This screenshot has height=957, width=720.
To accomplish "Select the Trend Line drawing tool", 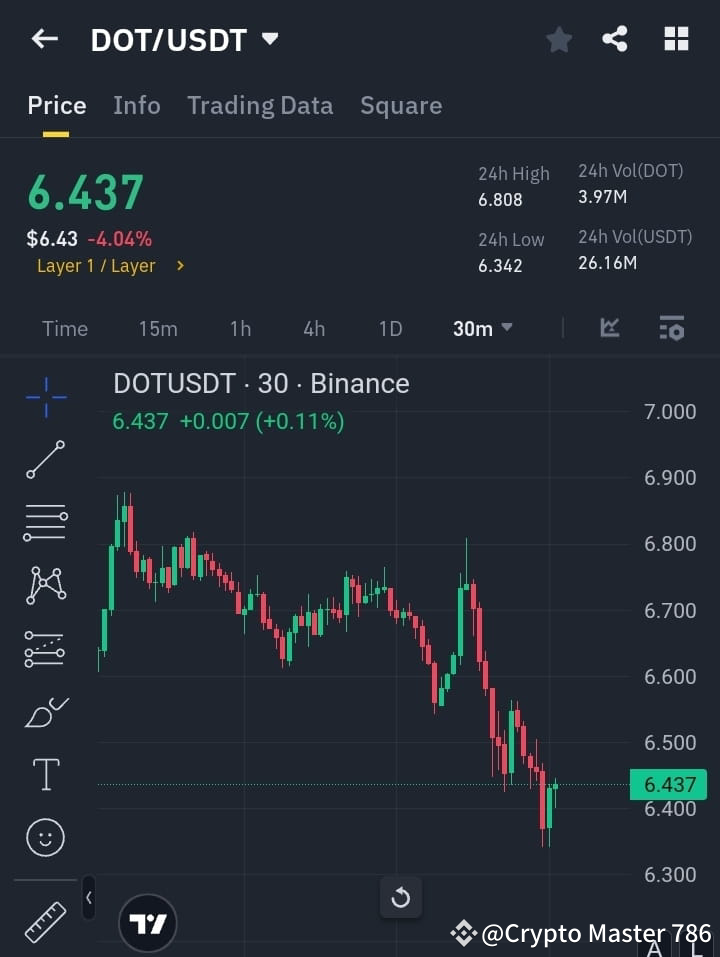I will pos(45,460).
